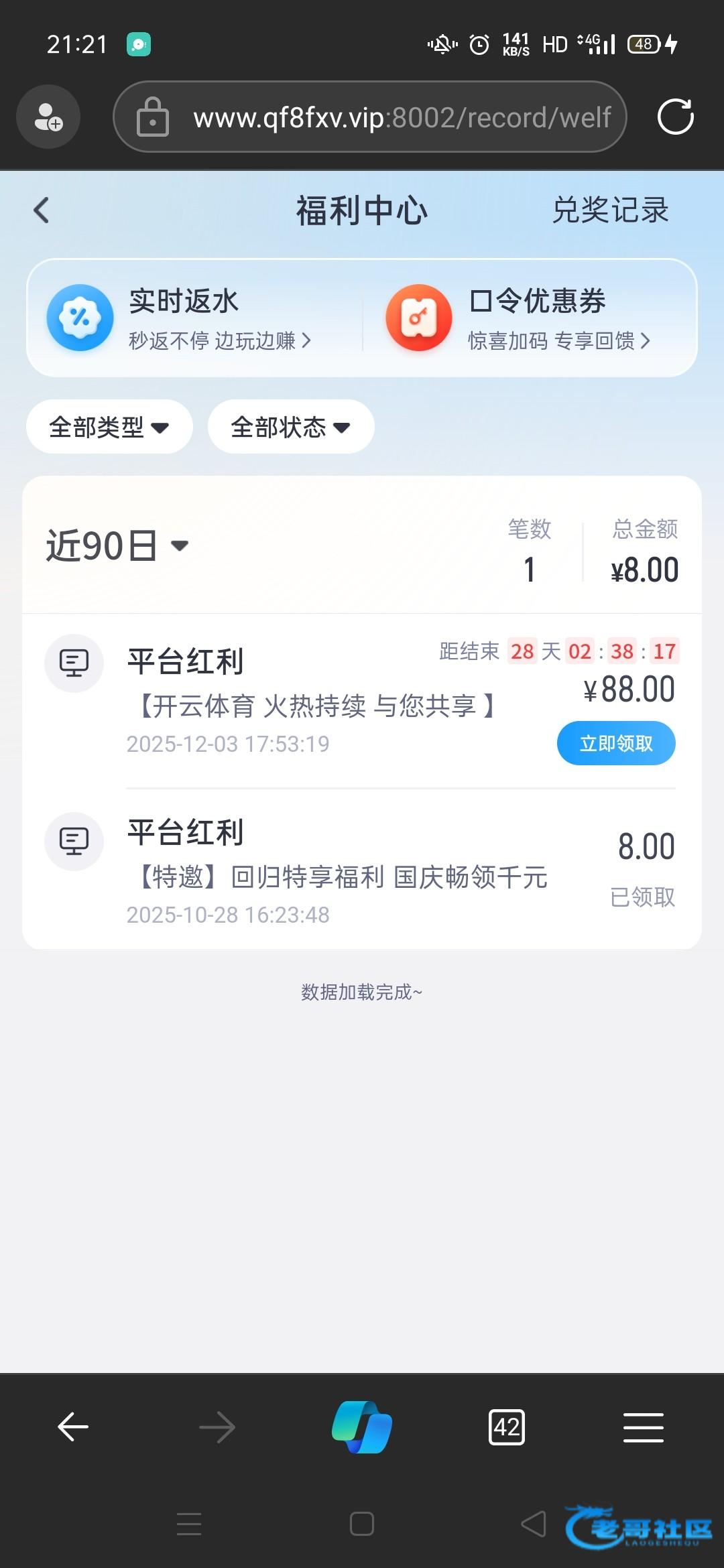
Task: Open the 实时返水 rebate card
Action: 194,318
